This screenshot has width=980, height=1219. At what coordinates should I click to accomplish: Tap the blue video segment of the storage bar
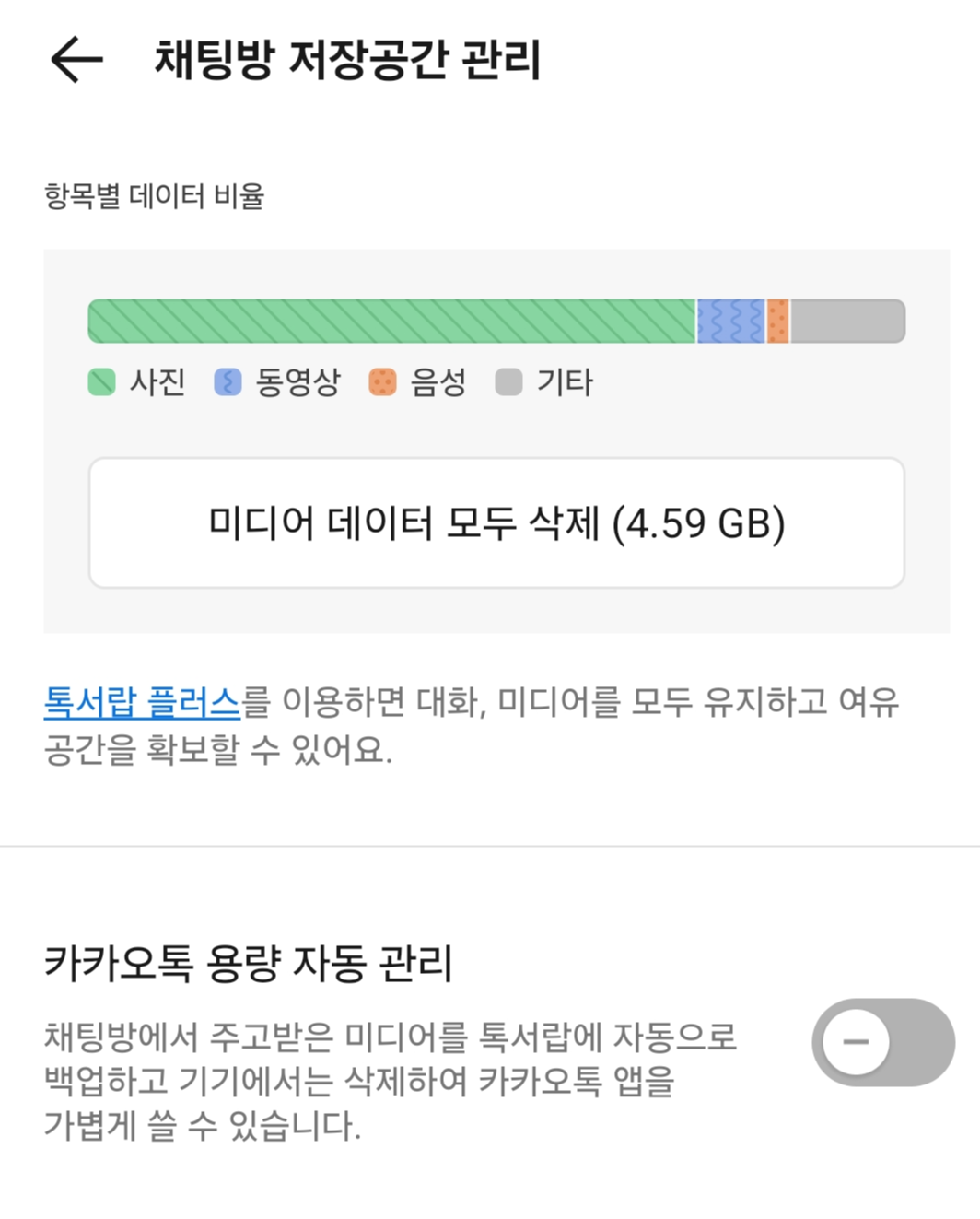click(730, 320)
